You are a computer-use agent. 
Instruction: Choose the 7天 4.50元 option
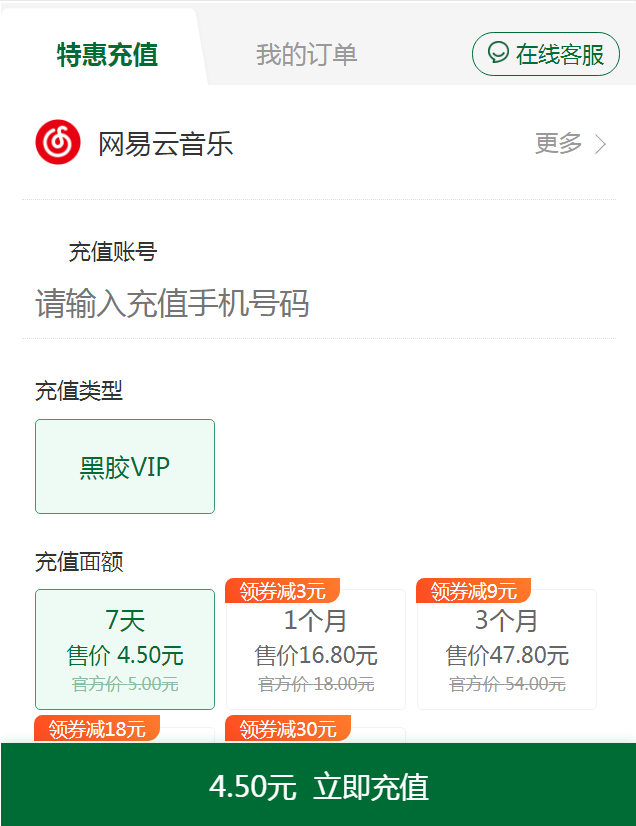coord(125,649)
